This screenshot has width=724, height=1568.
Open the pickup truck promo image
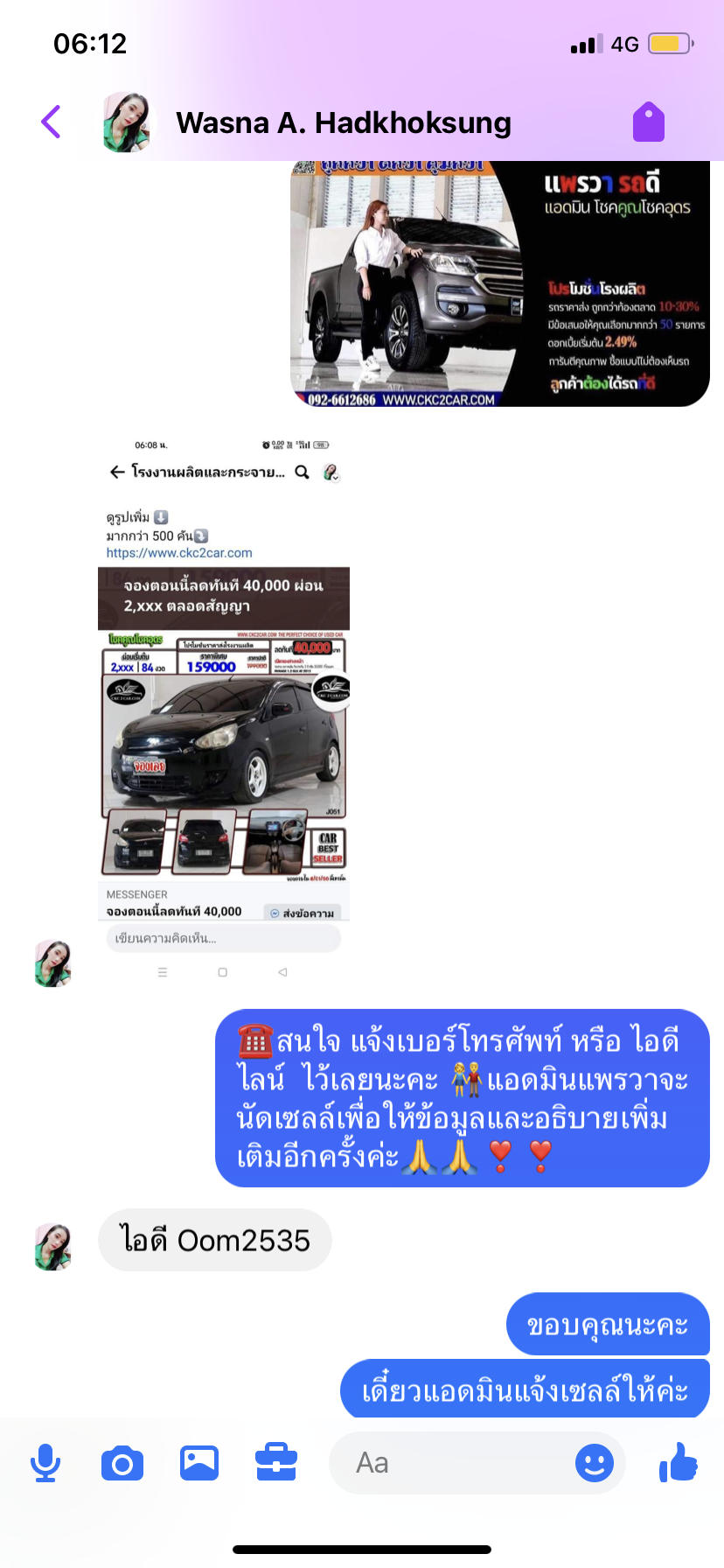click(499, 283)
